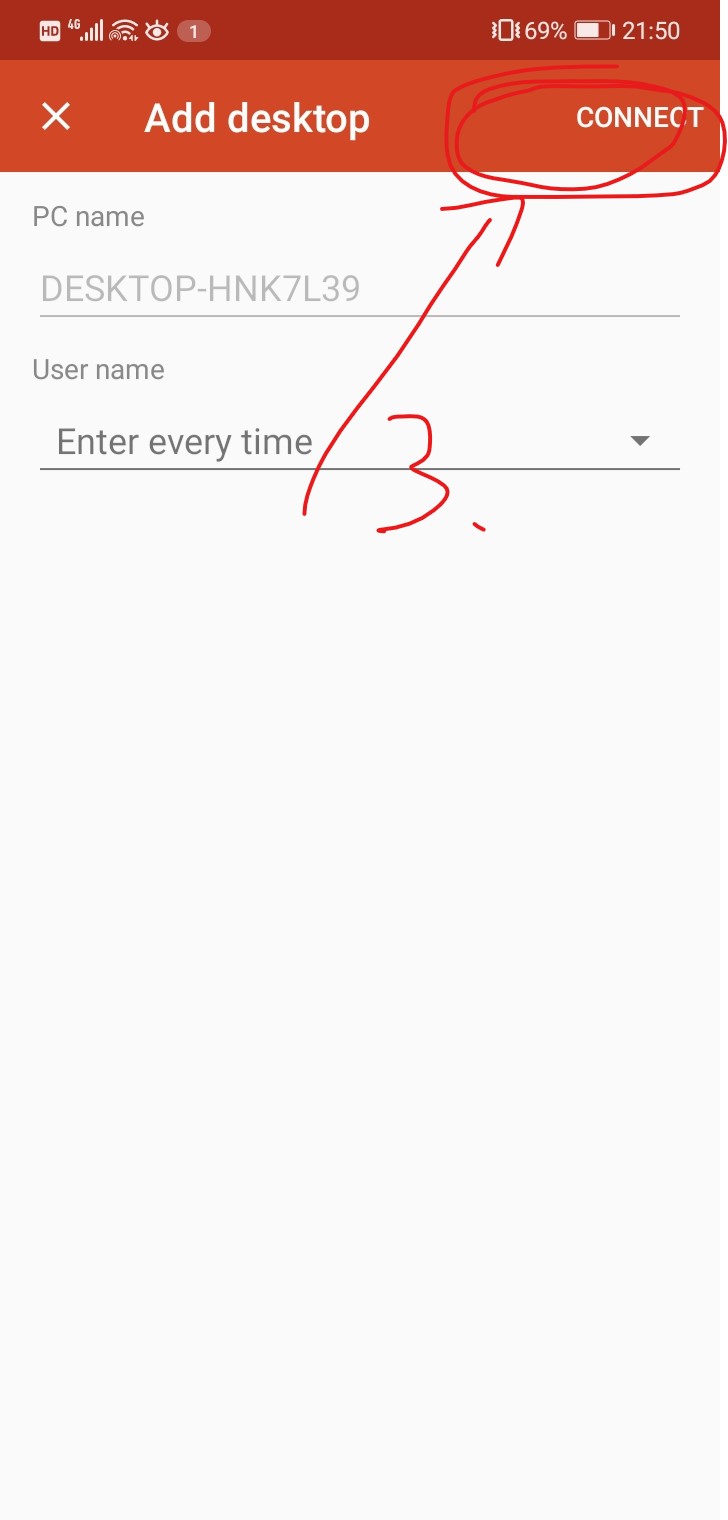
Task: Close the Add desktop screen
Action: [x=56, y=117]
